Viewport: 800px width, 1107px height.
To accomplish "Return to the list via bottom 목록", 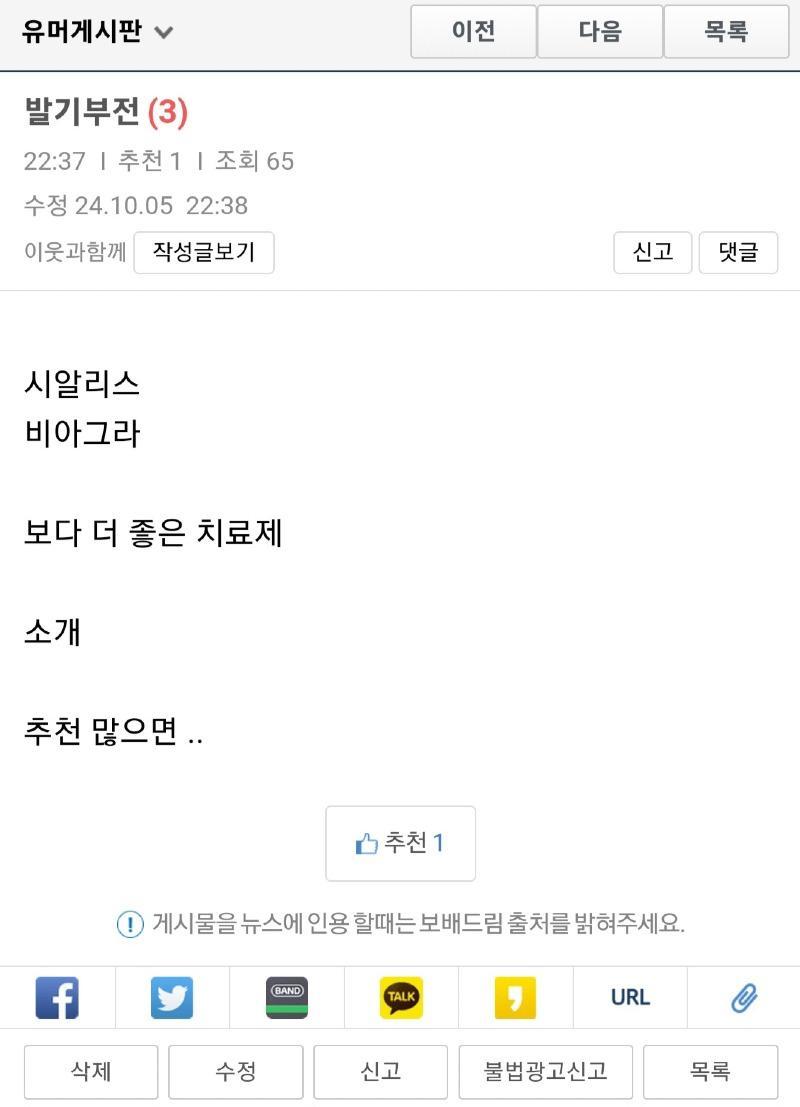I will 710,1072.
